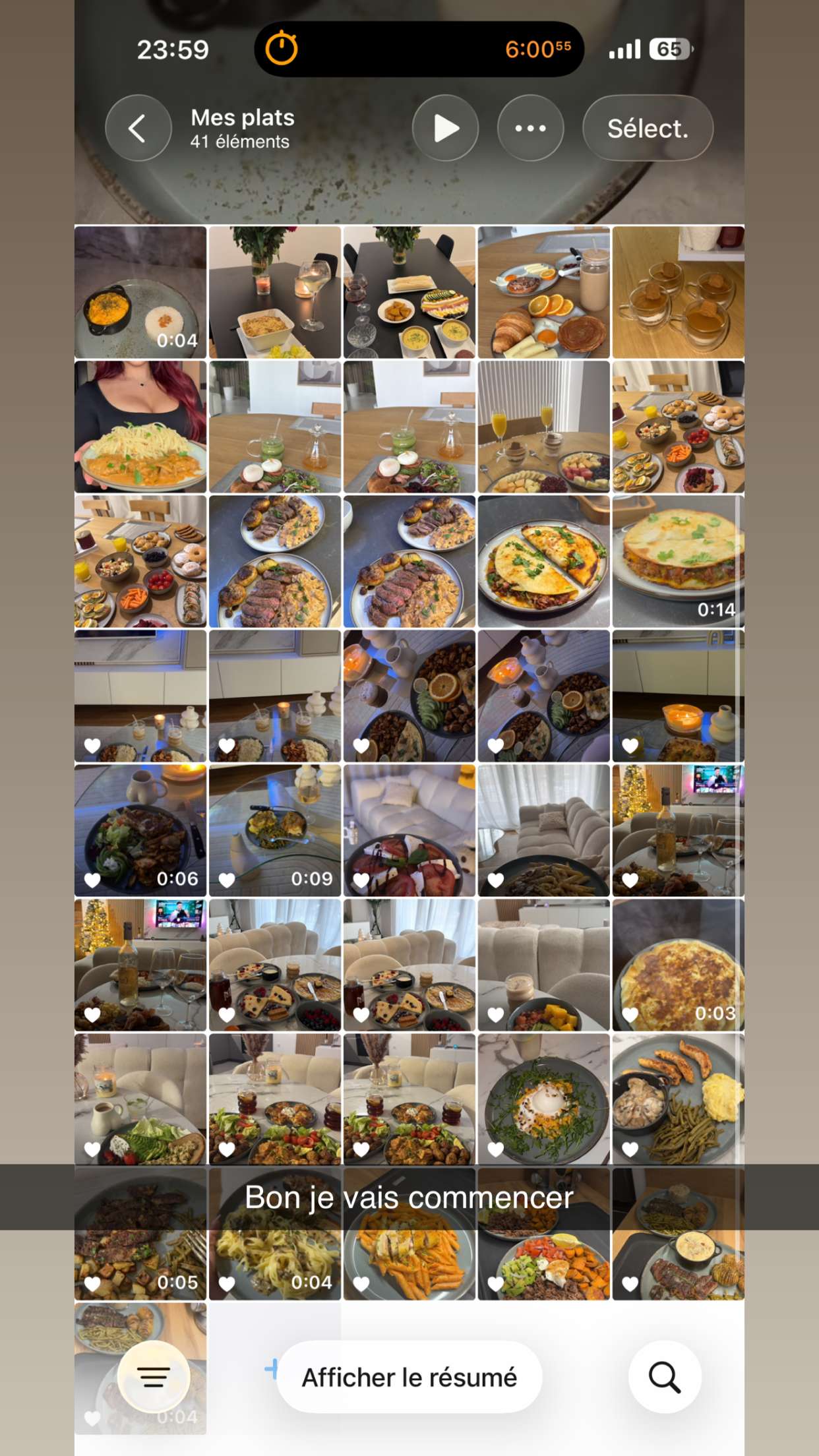
Task: Open the open quesadilla halves photo
Action: (544, 561)
